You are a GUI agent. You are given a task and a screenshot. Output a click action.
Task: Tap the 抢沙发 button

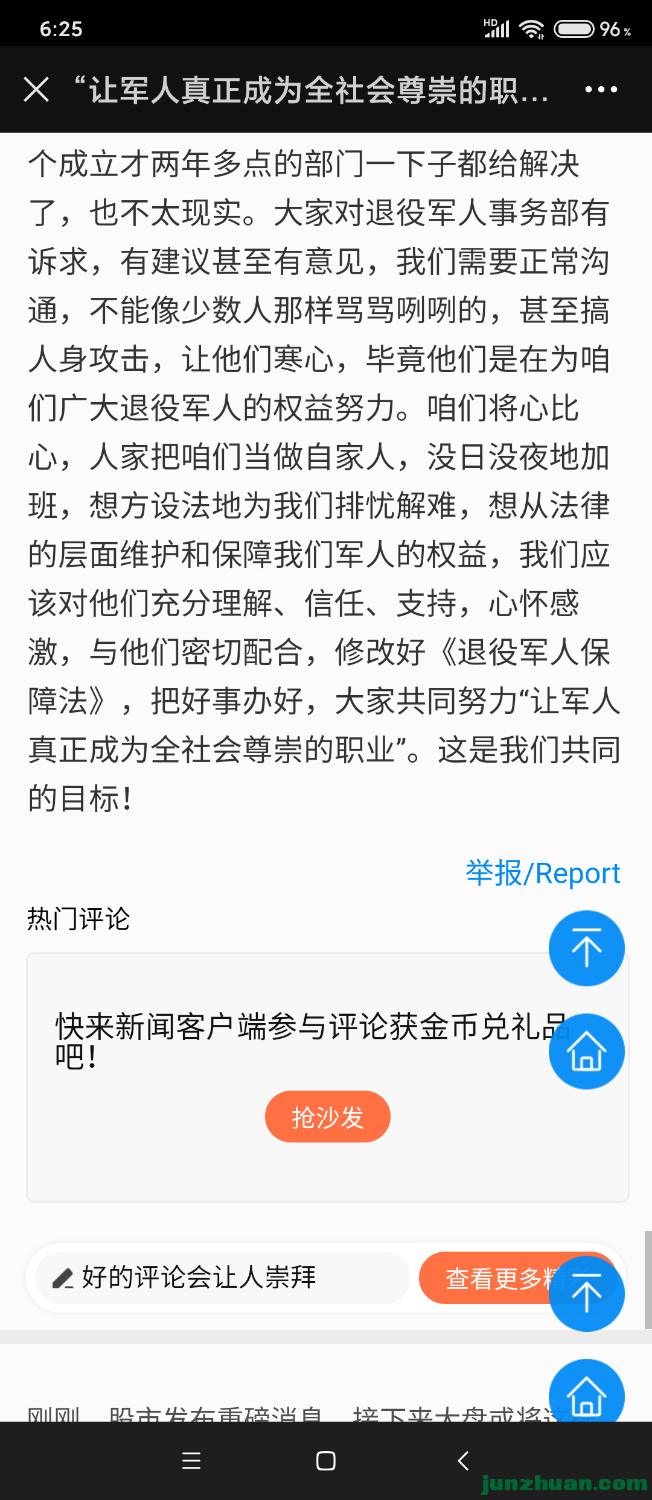point(327,1116)
